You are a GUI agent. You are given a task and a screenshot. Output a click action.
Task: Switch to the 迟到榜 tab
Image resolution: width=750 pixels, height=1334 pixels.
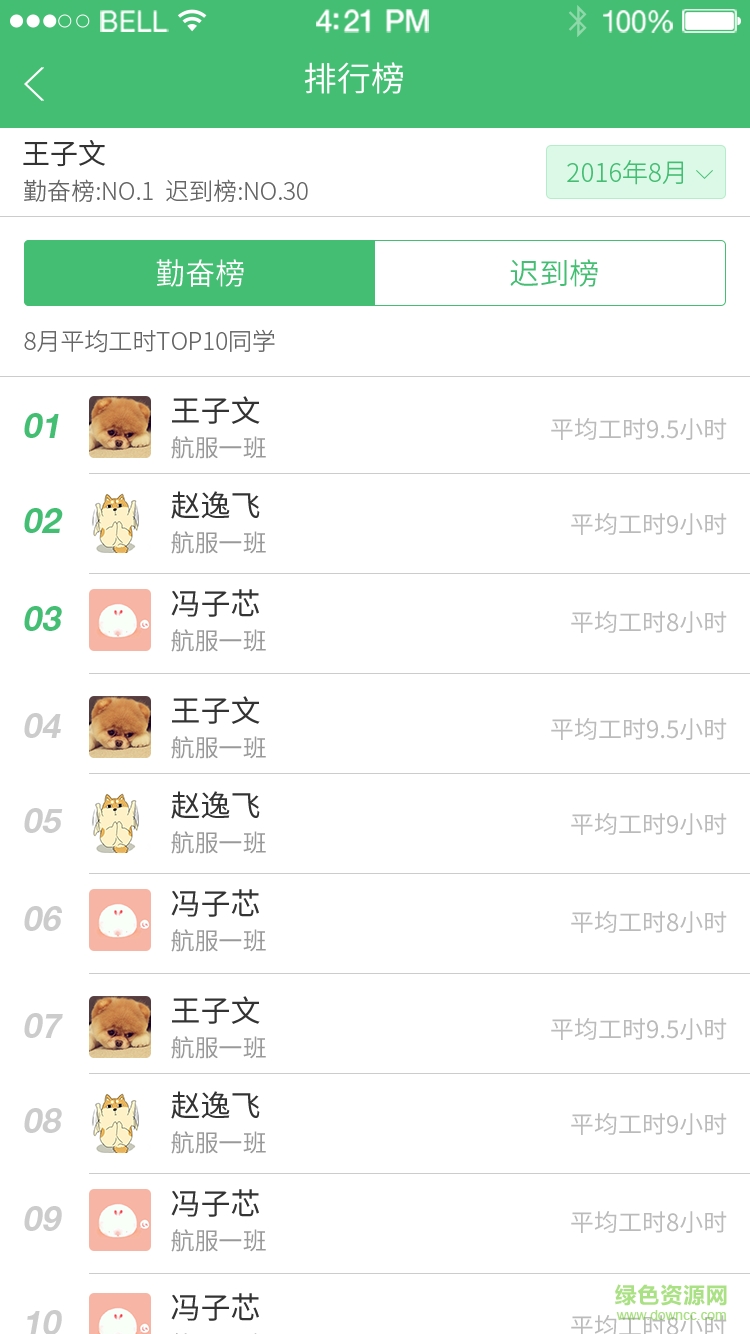coord(551,273)
